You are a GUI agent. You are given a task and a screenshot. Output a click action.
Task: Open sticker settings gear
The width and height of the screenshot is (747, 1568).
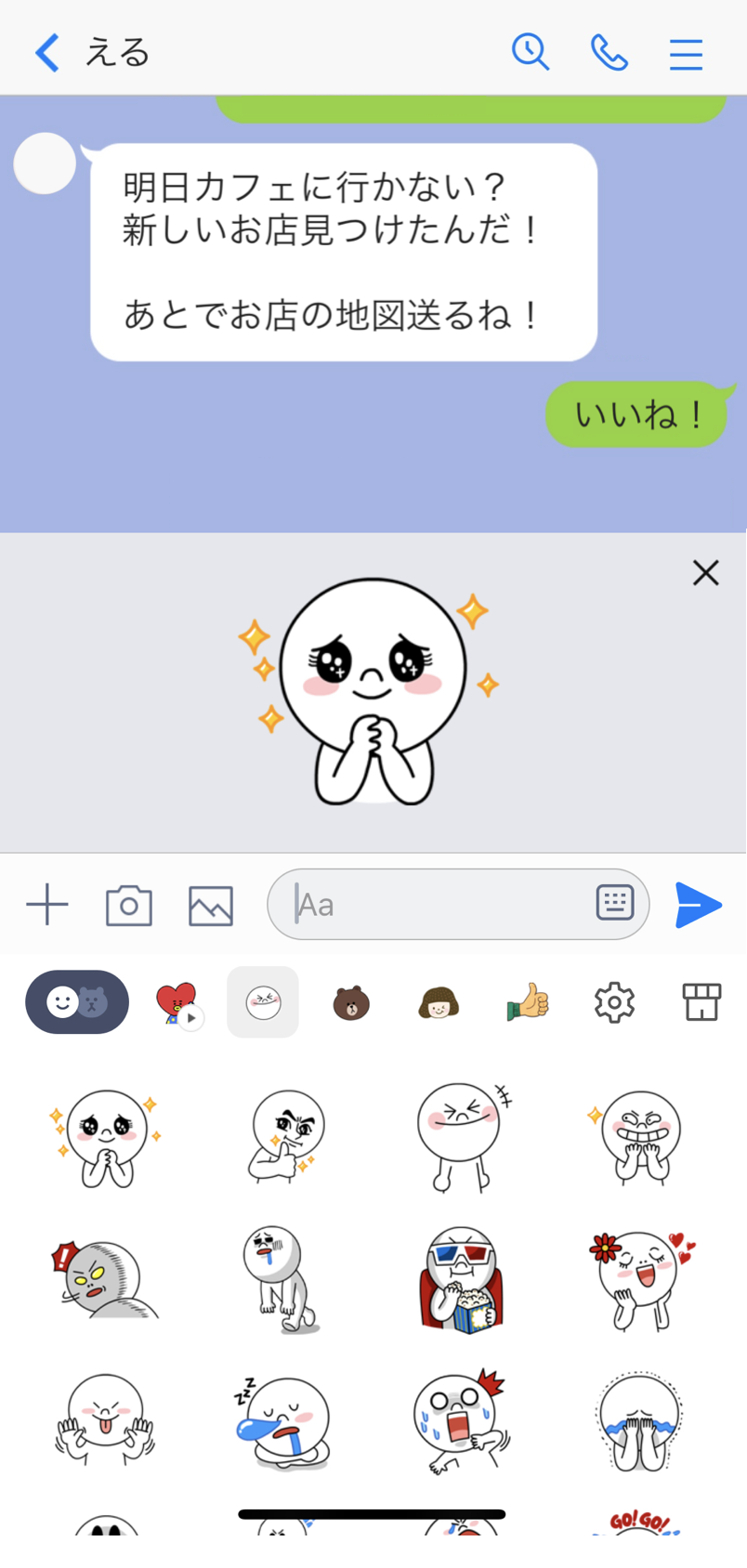point(614,1003)
